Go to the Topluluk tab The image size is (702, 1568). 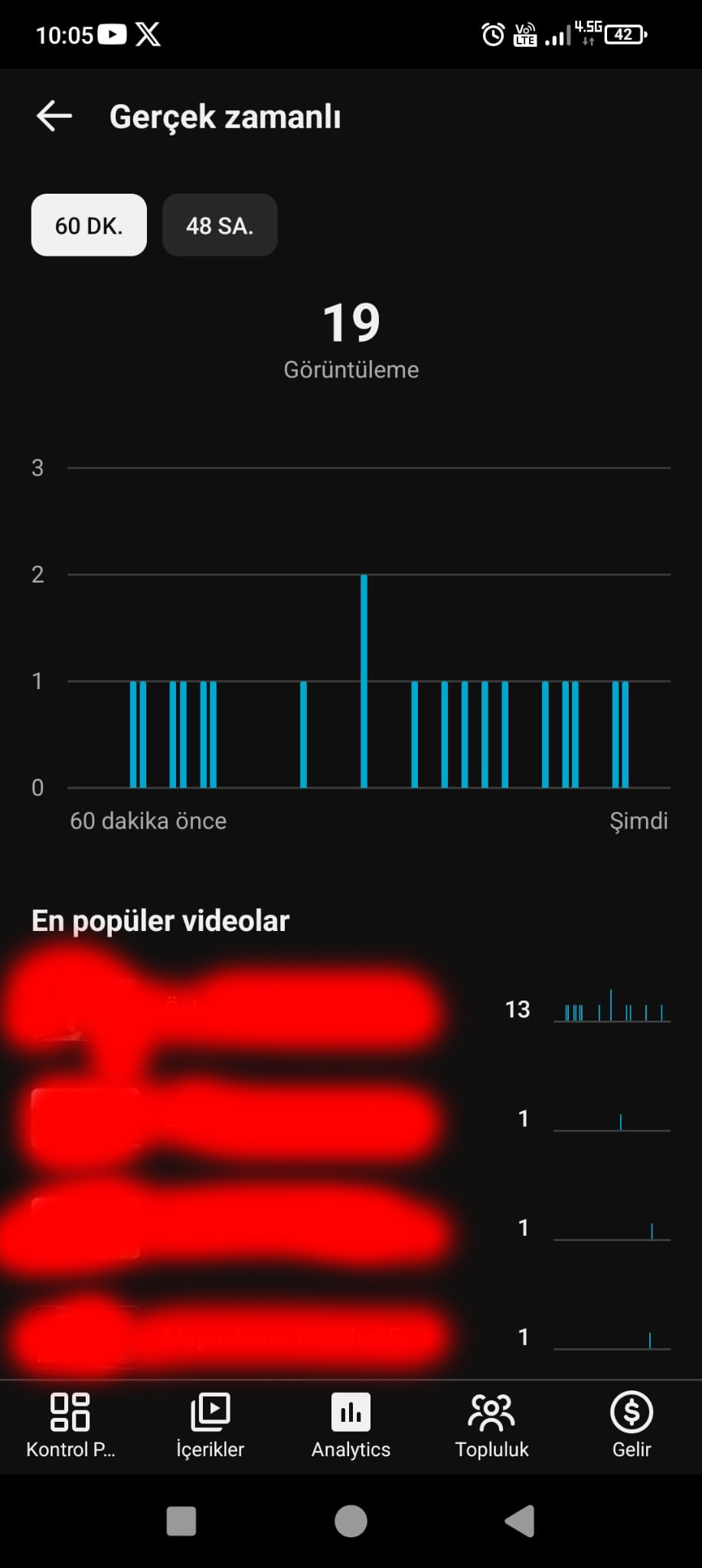491,1426
